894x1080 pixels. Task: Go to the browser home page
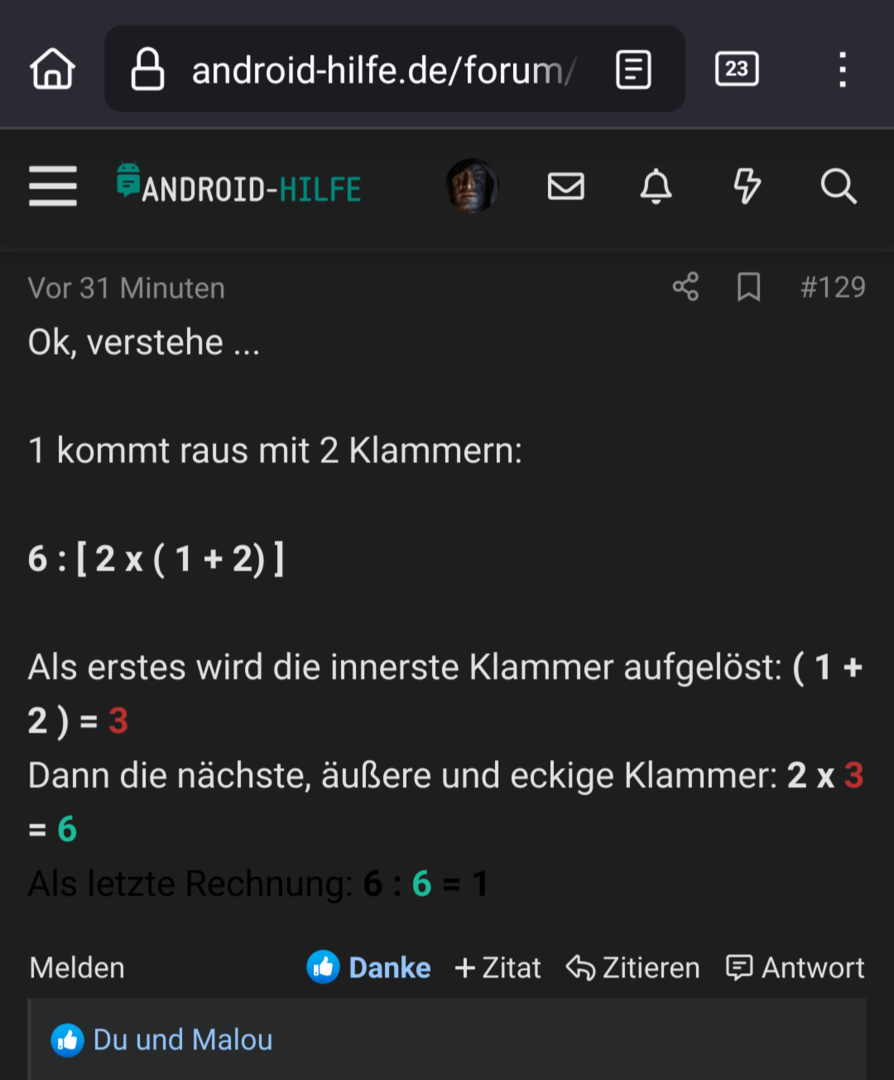(x=52, y=69)
